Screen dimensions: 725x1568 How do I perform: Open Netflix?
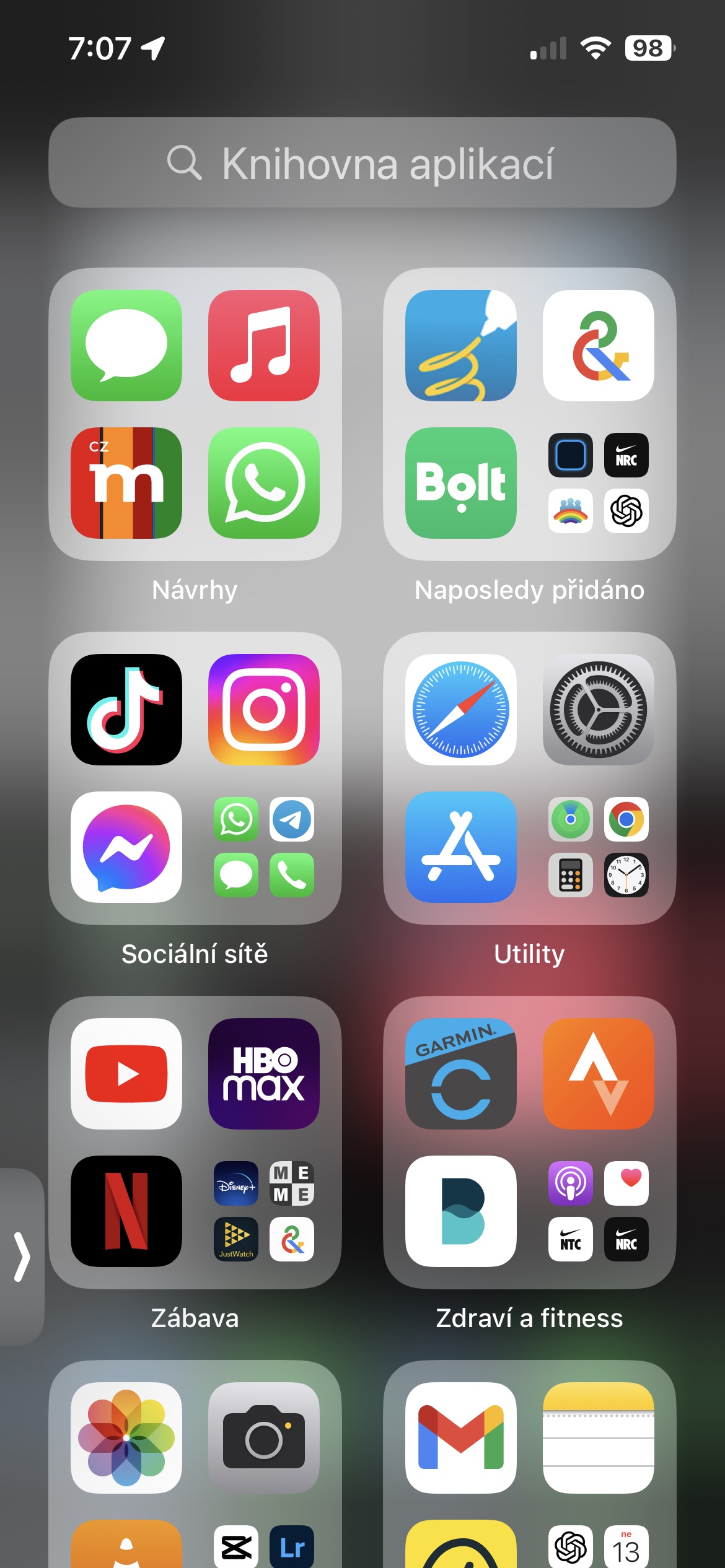[126, 1211]
